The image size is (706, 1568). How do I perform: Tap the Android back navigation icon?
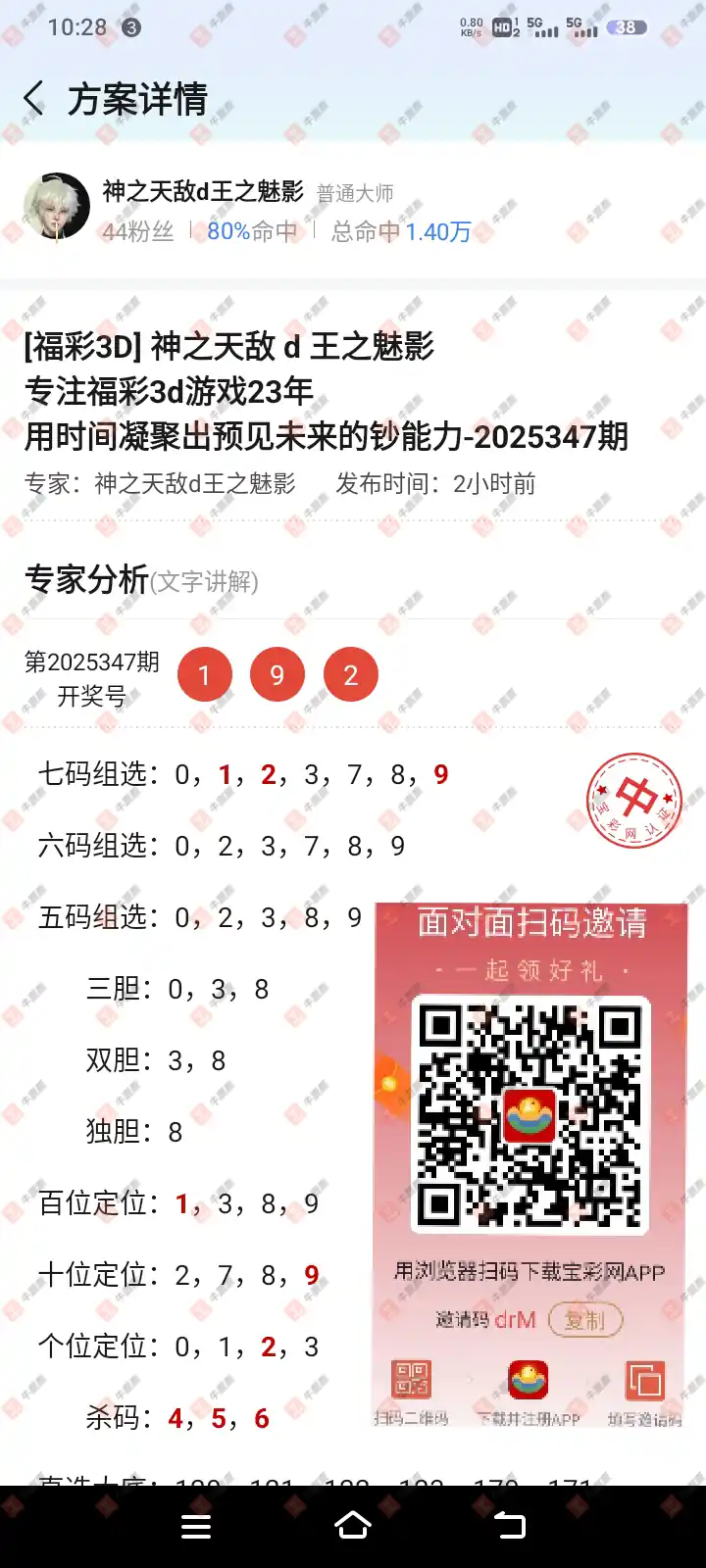tap(510, 1526)
